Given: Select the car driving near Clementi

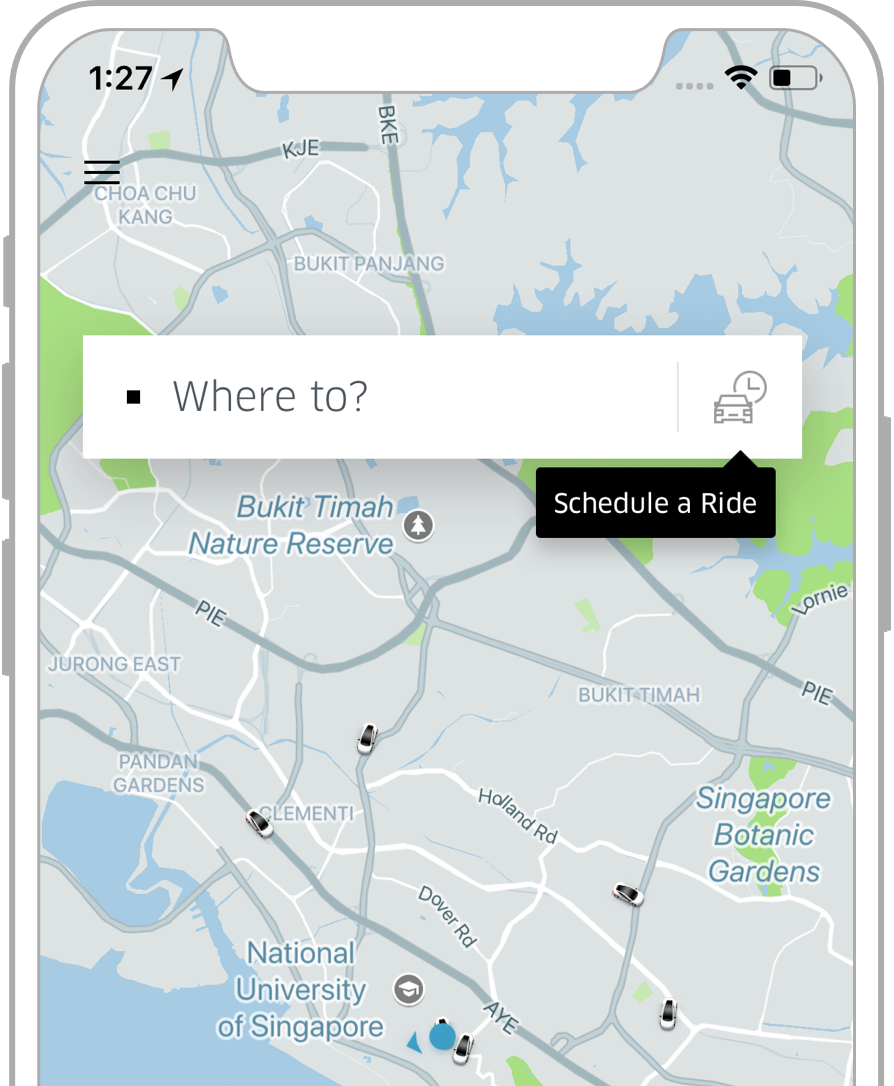Looking at the screenshot, I should (258, 825).
